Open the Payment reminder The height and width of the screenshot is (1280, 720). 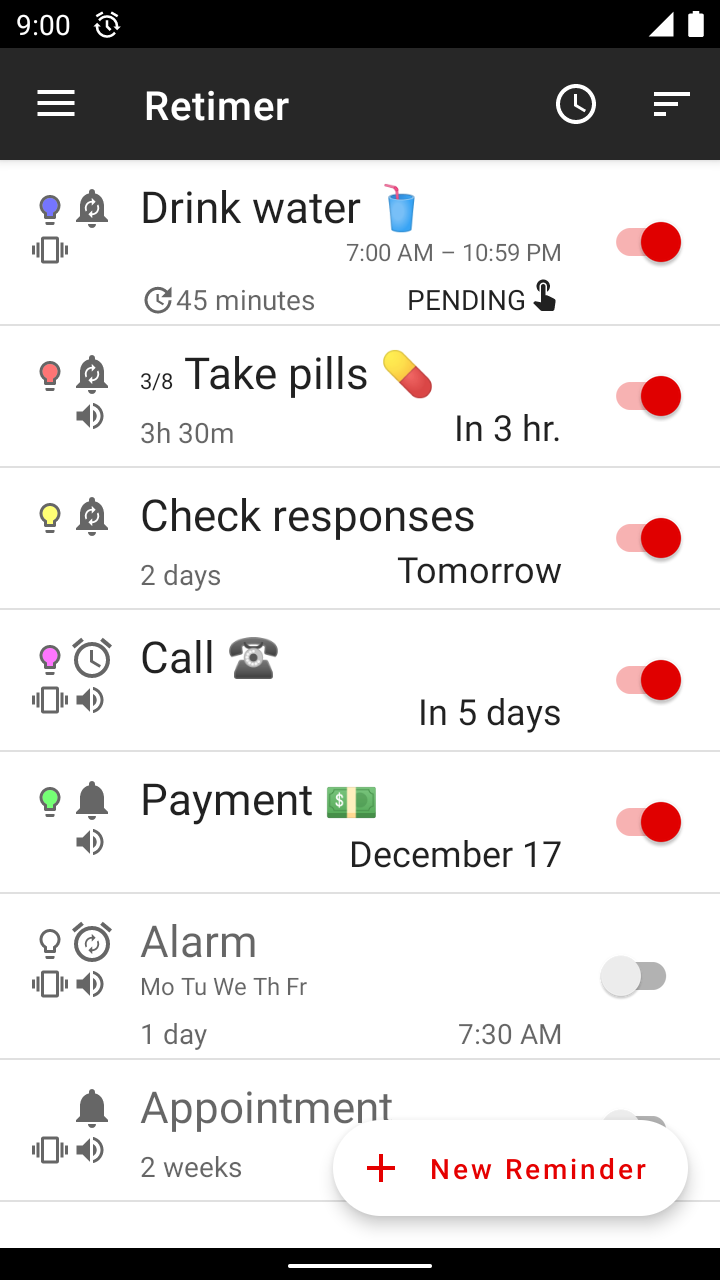(360, 822)
